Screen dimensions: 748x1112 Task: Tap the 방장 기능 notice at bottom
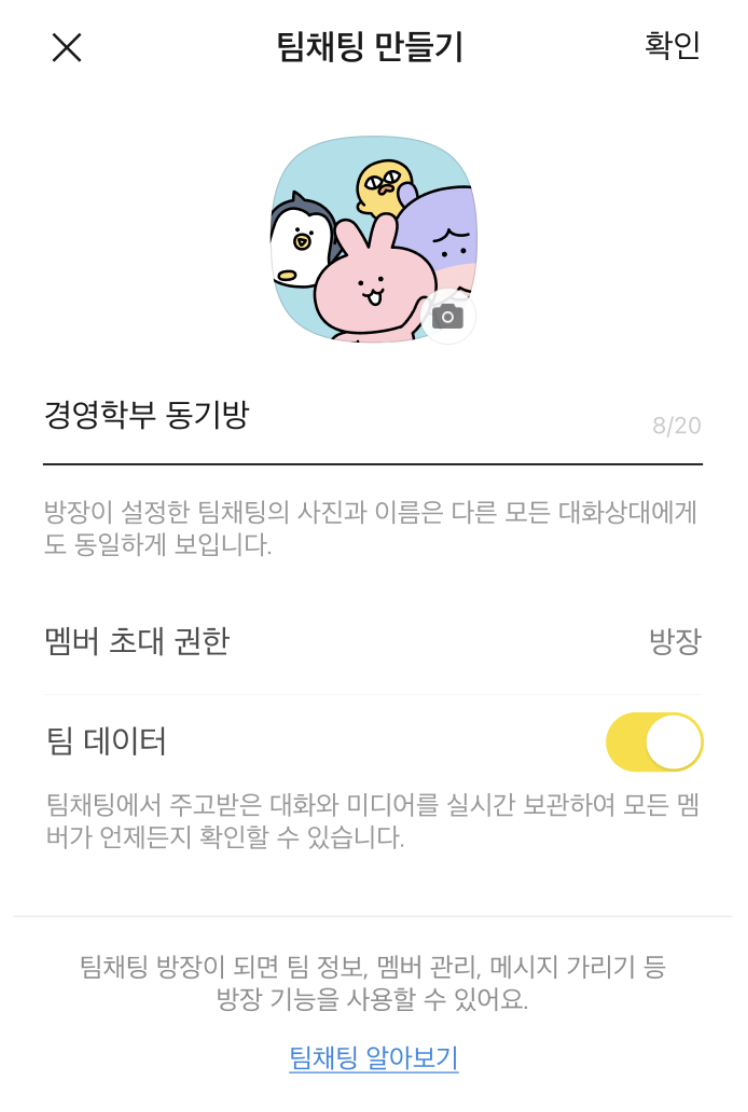tap(374, 984)
